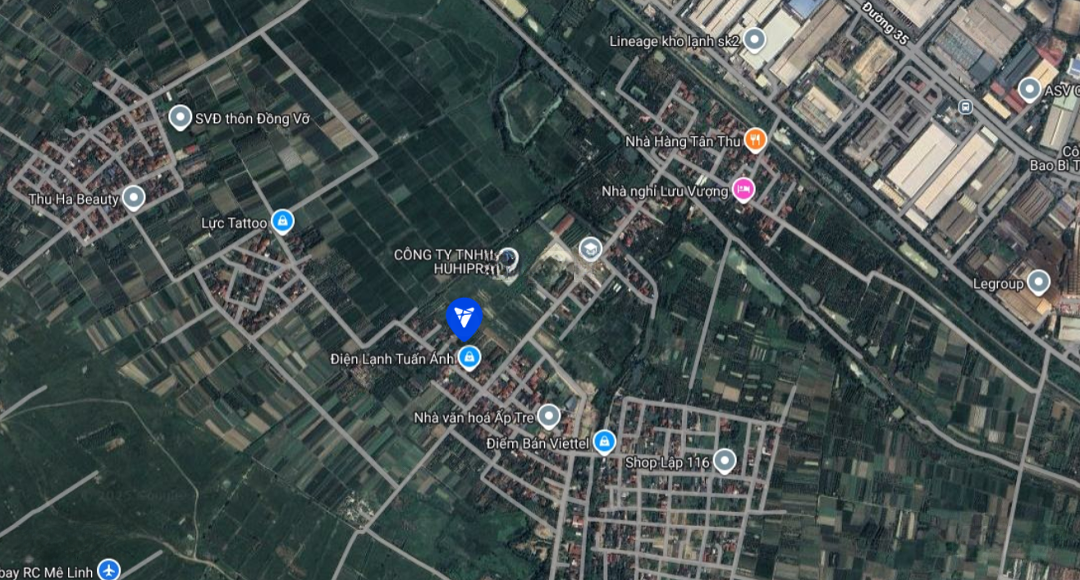Open the Nhà văn hoá Ấp Tre marker
This screenshot has height=580, width=1080.
(x=548, y=415)
